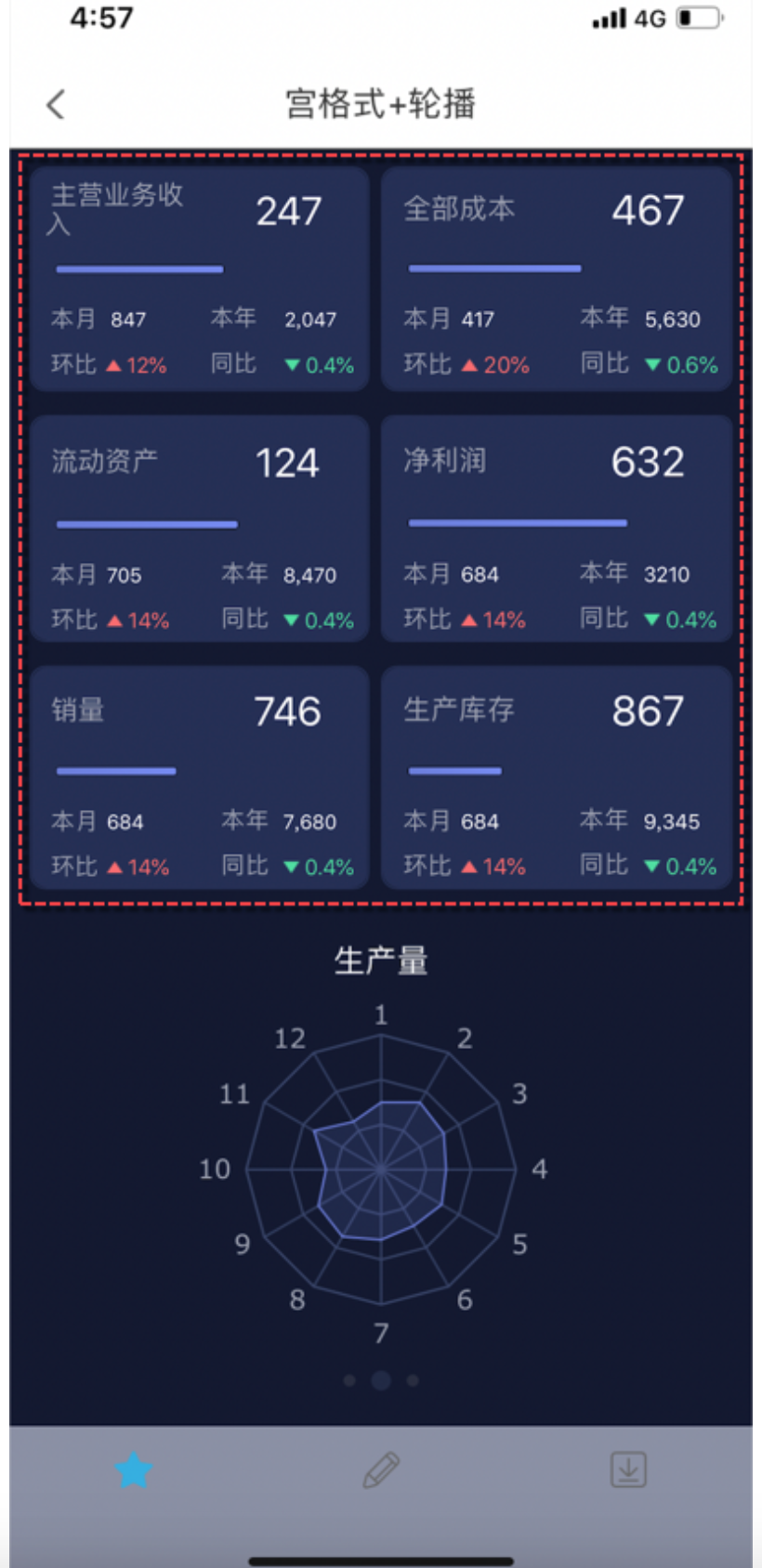Go back using the header arrow

[x=56, y=104]
